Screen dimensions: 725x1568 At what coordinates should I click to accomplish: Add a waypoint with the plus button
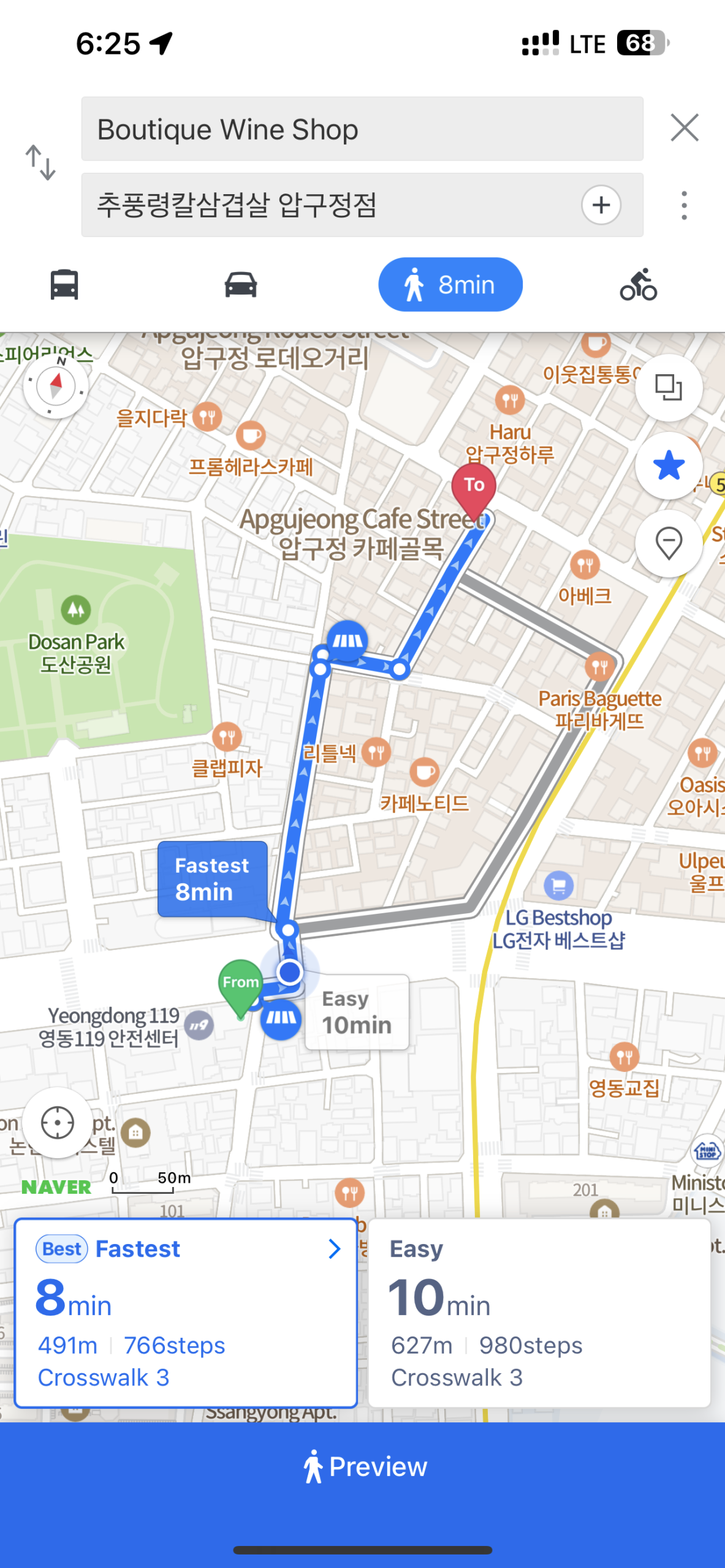(x=601, y=205)
